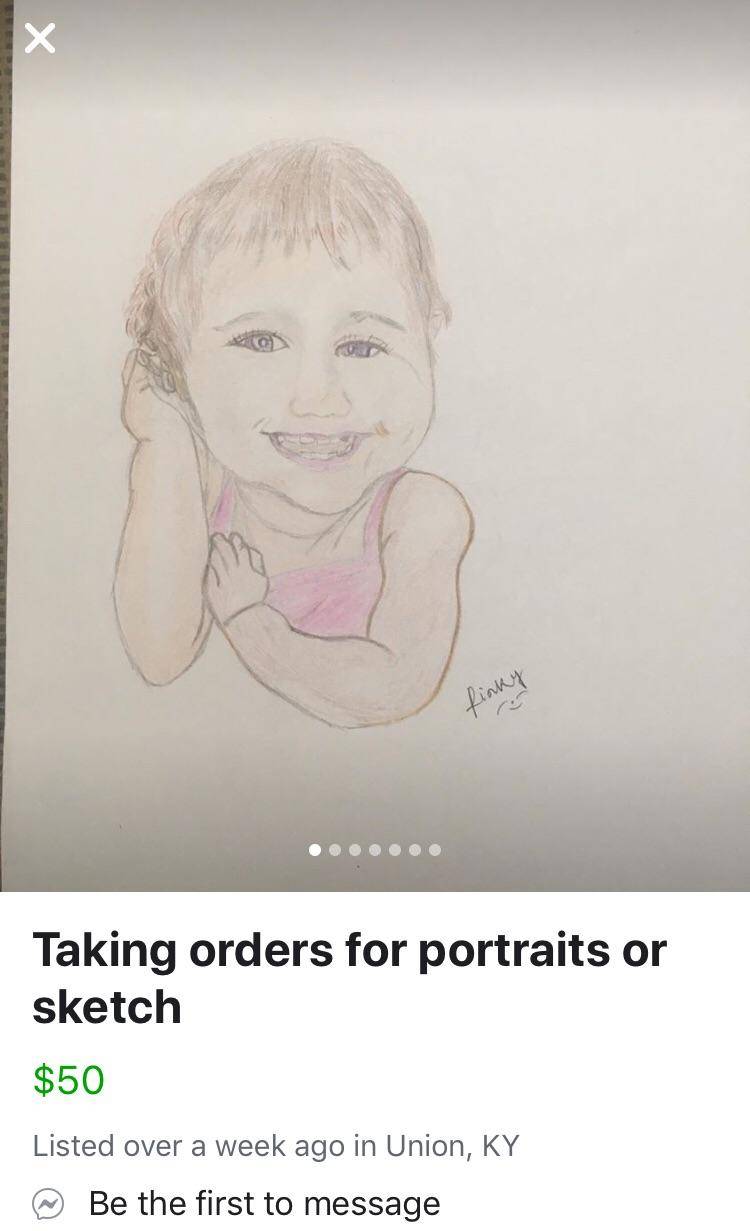Close the listing with the X icon
Screen dimensions: 750x1231
(39, 39)
